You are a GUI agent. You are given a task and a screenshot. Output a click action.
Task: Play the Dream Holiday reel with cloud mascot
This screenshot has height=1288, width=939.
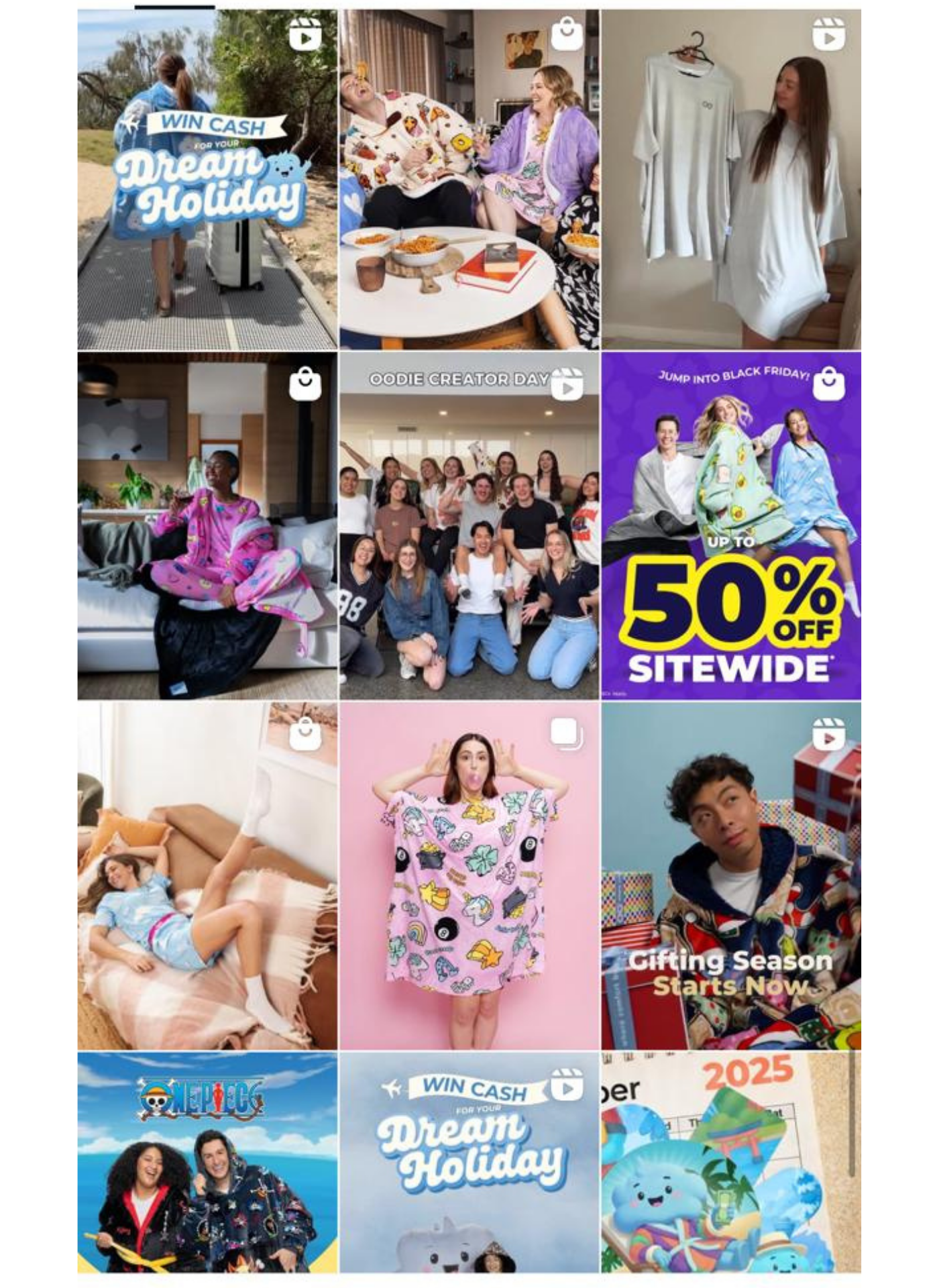click(469, 1162)
